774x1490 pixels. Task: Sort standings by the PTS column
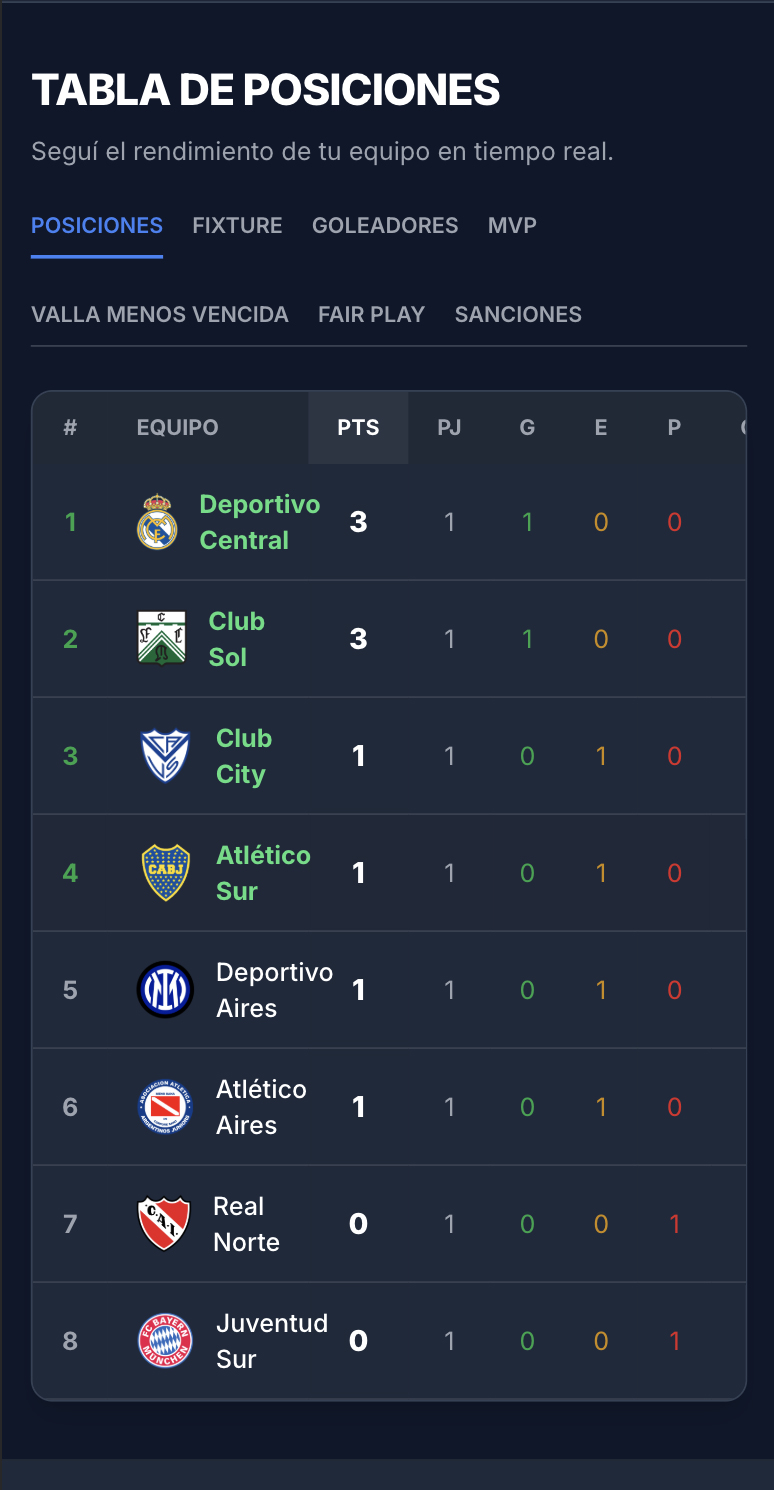pos(357,427)
